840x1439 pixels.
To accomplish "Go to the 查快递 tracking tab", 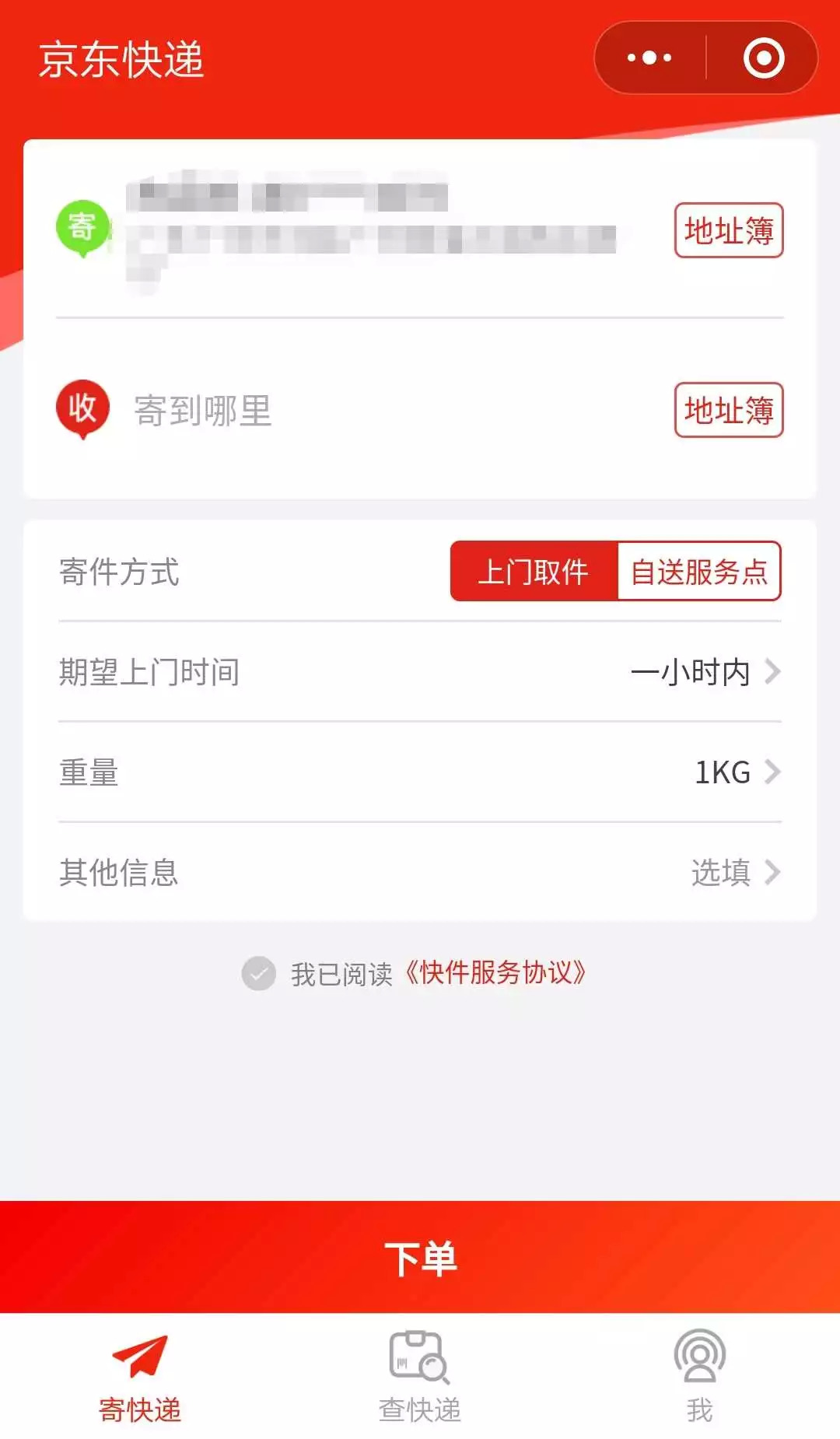I will [420, 1377].
